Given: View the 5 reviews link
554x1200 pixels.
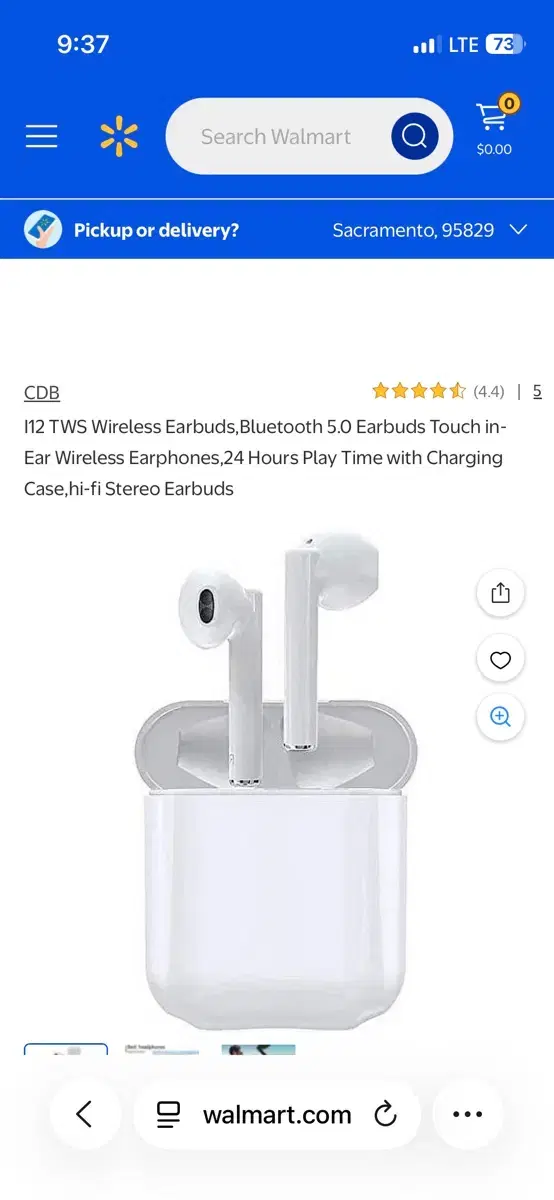Looking at the screenshot, I should 537,391.
